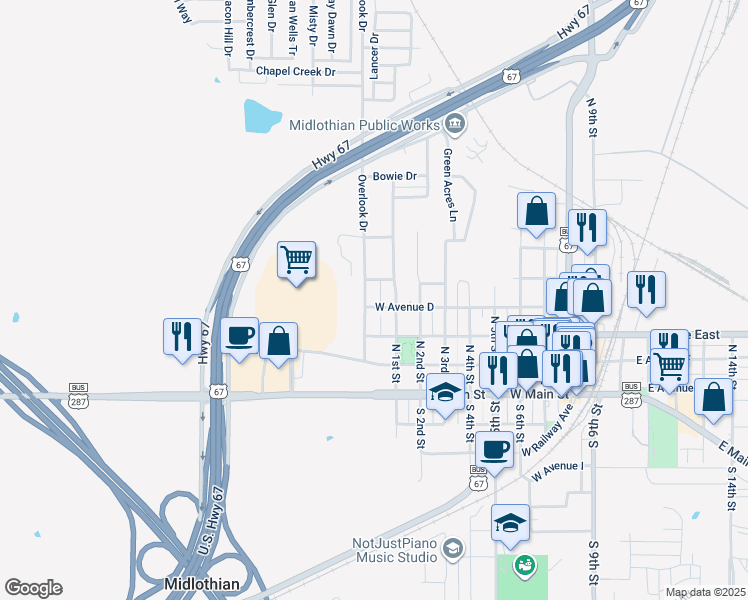Image resolution: width=748 pixels, height=600 pixels.
Task: Open the restaurant marker west of Hwy 67
Action: pyautogui.click(x=181, y=336)
